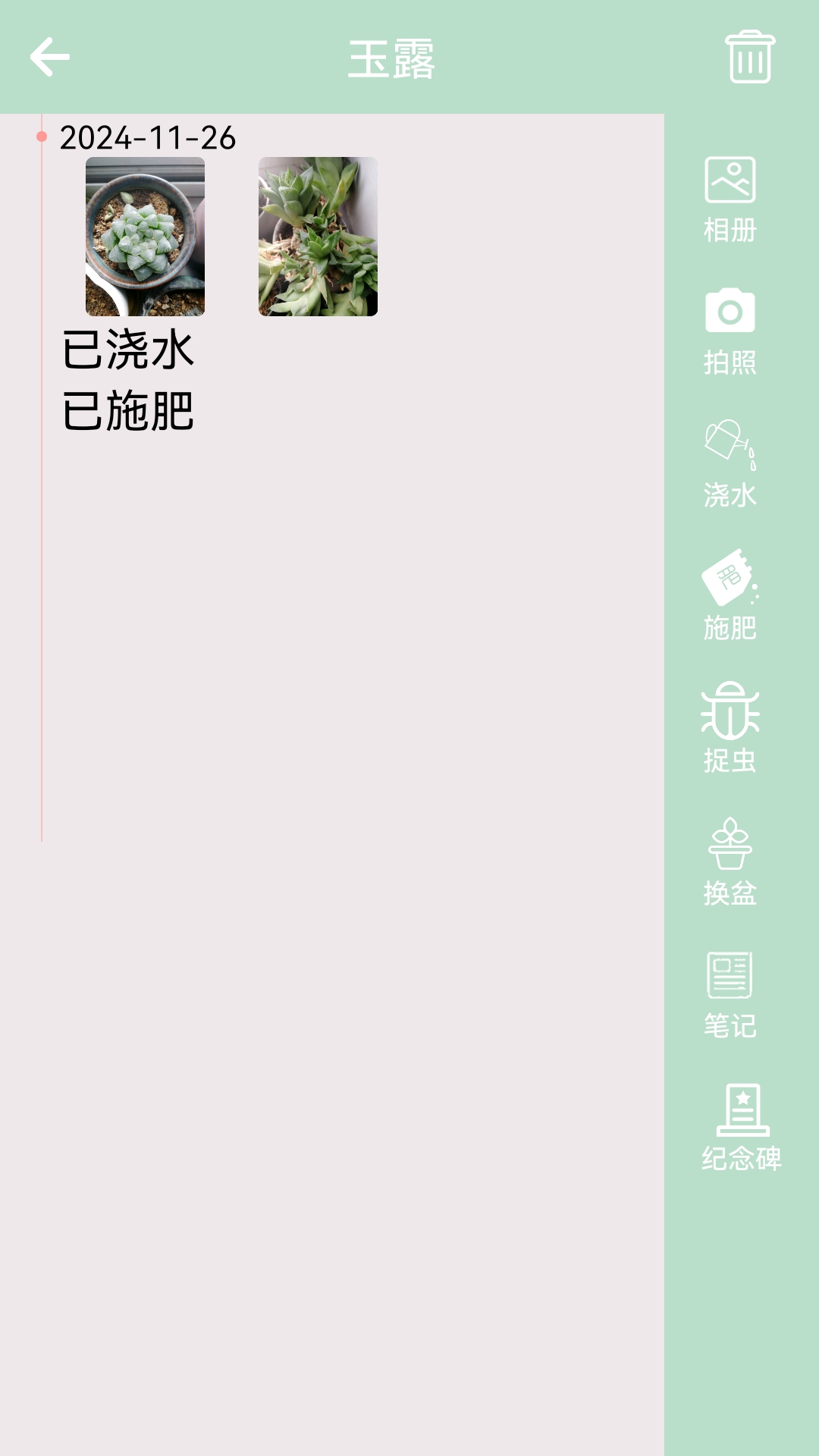Take a photo with 拍照
This screenshot has height=1456, width=819.
730,332
